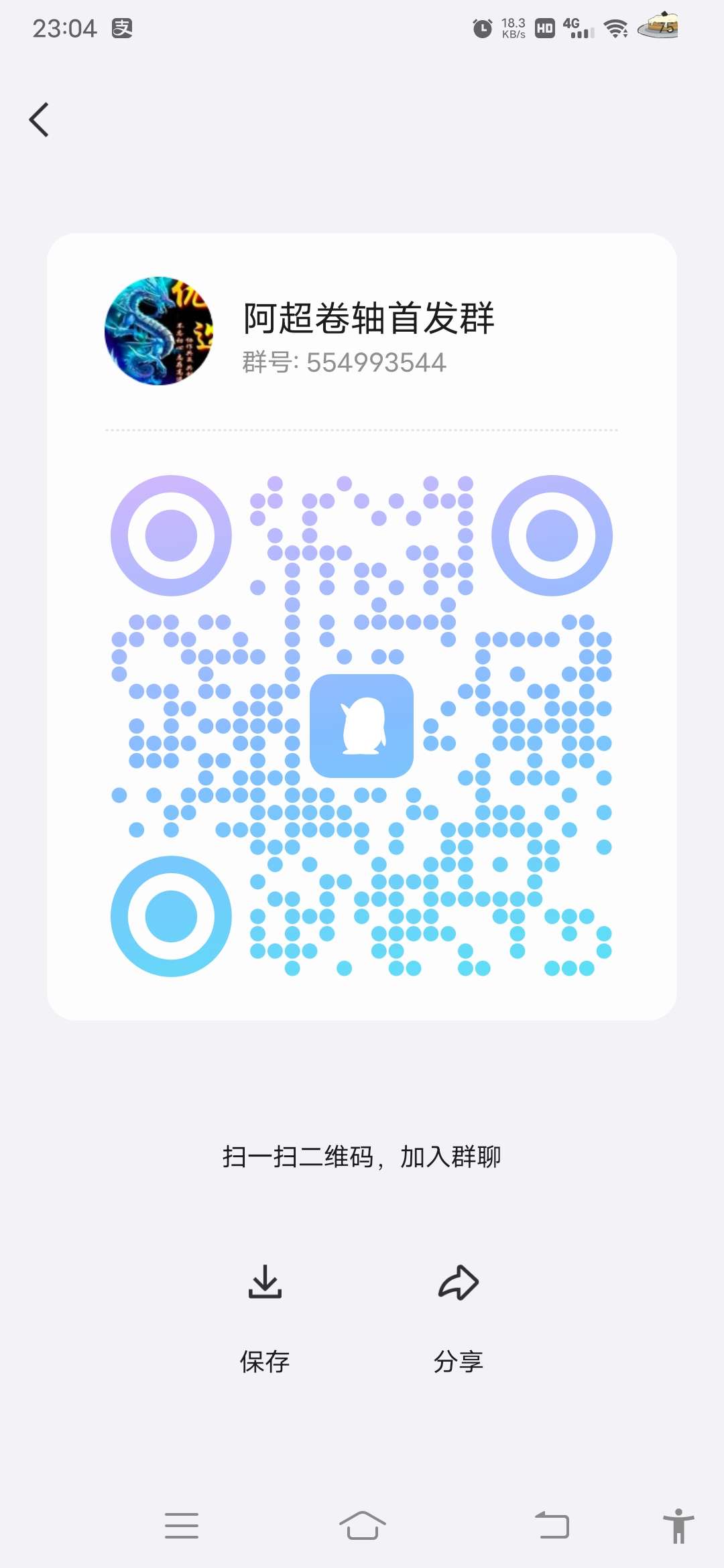724x1568 pixels.
Task: Tap the system home button
Action: point(362,1525)
